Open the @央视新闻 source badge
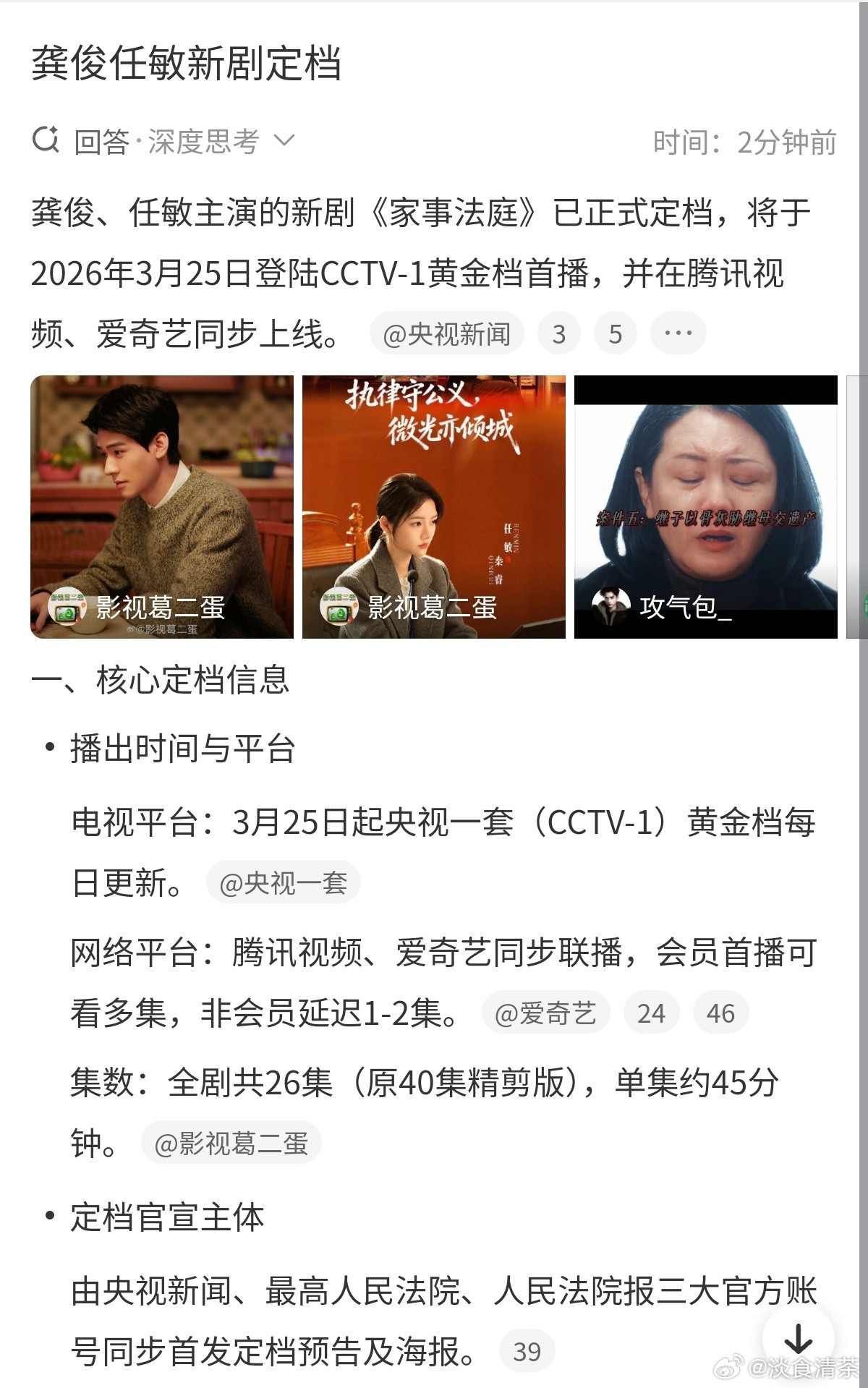 tap(446, 333)
